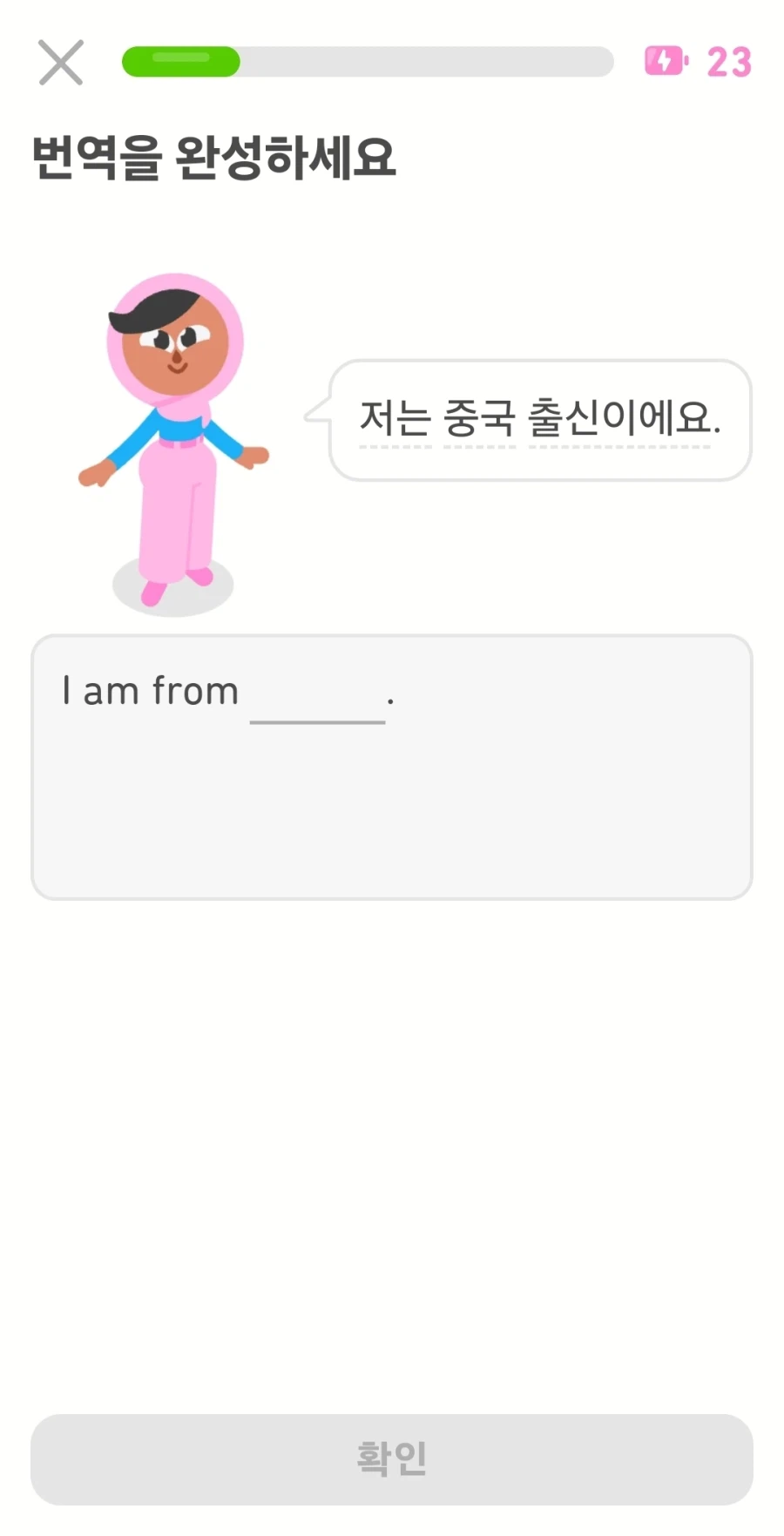The image size is (784, 1536).
Task: Click the green lesson progress bar
Action: (180, 62)
